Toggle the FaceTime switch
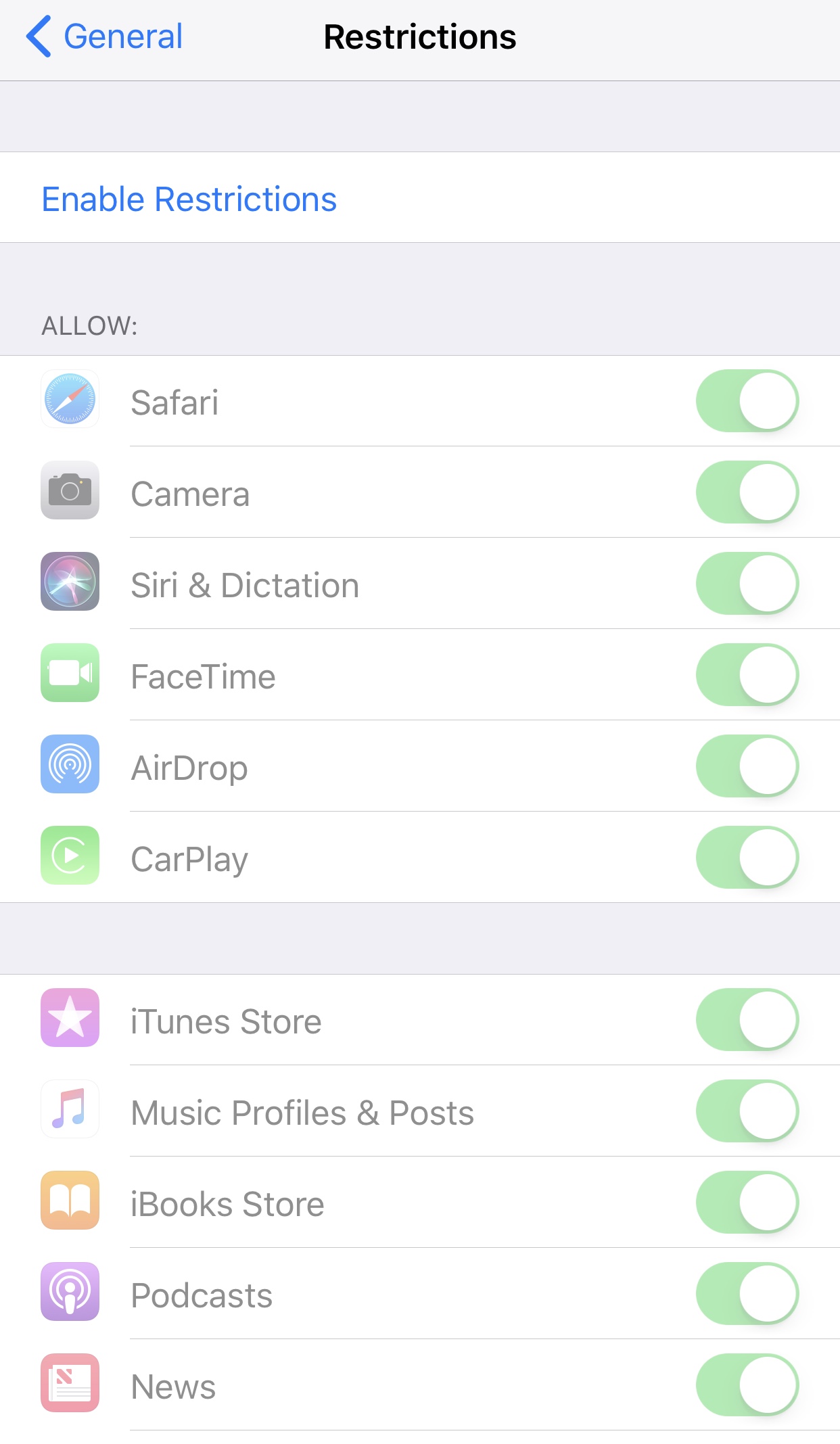Viewport: 840px width, 1444px height. 747,675
